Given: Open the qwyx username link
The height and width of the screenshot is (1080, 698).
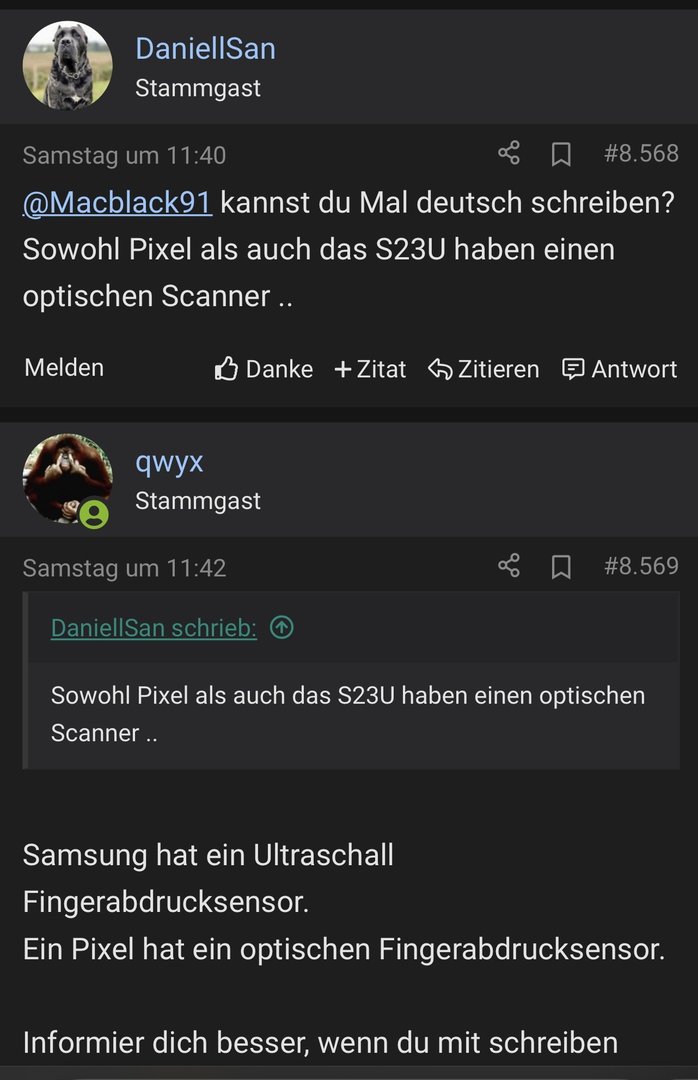Looking at the screenshot, I should 169,462.
